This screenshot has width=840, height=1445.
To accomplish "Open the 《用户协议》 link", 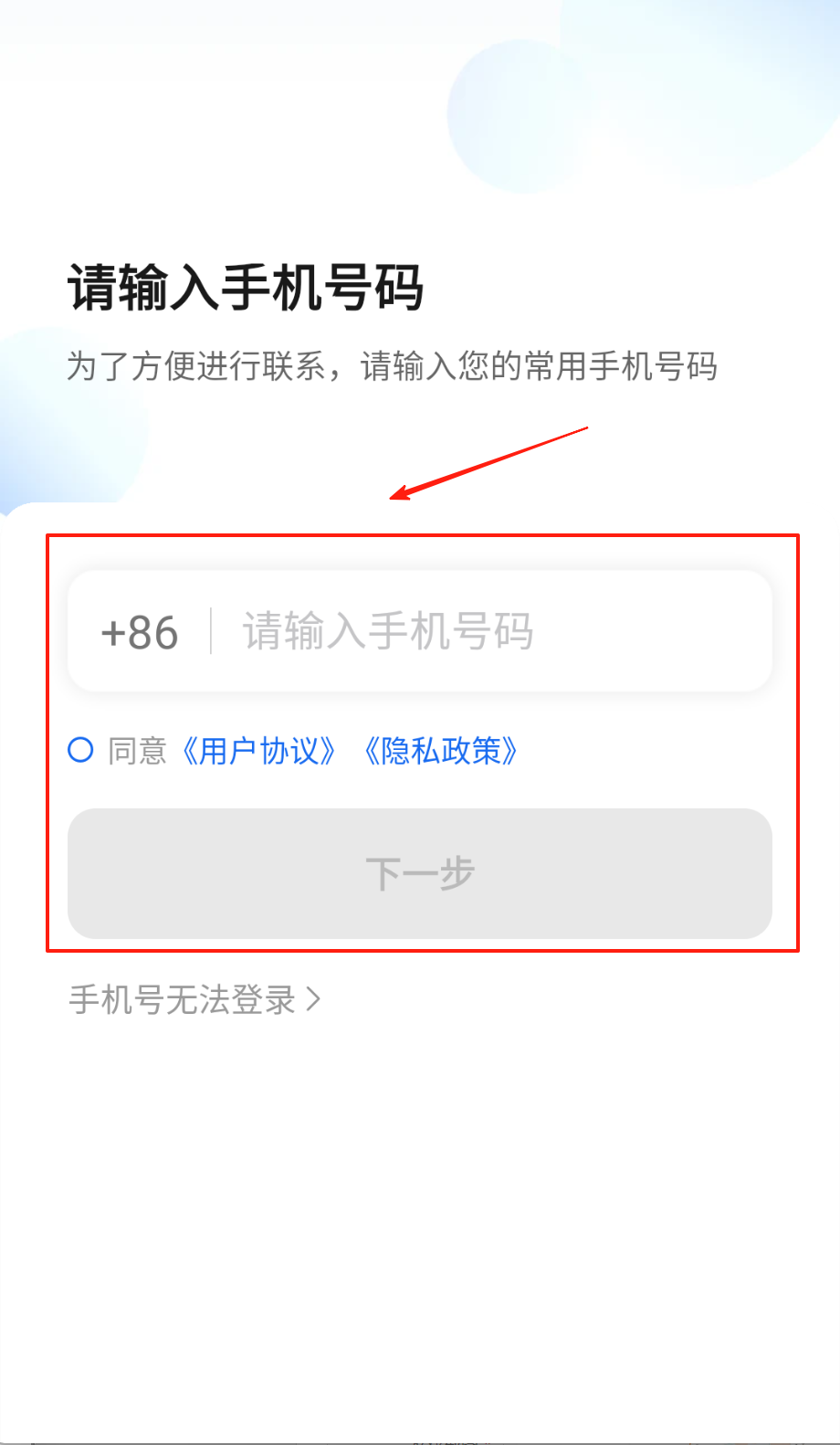I will [258, 751].
